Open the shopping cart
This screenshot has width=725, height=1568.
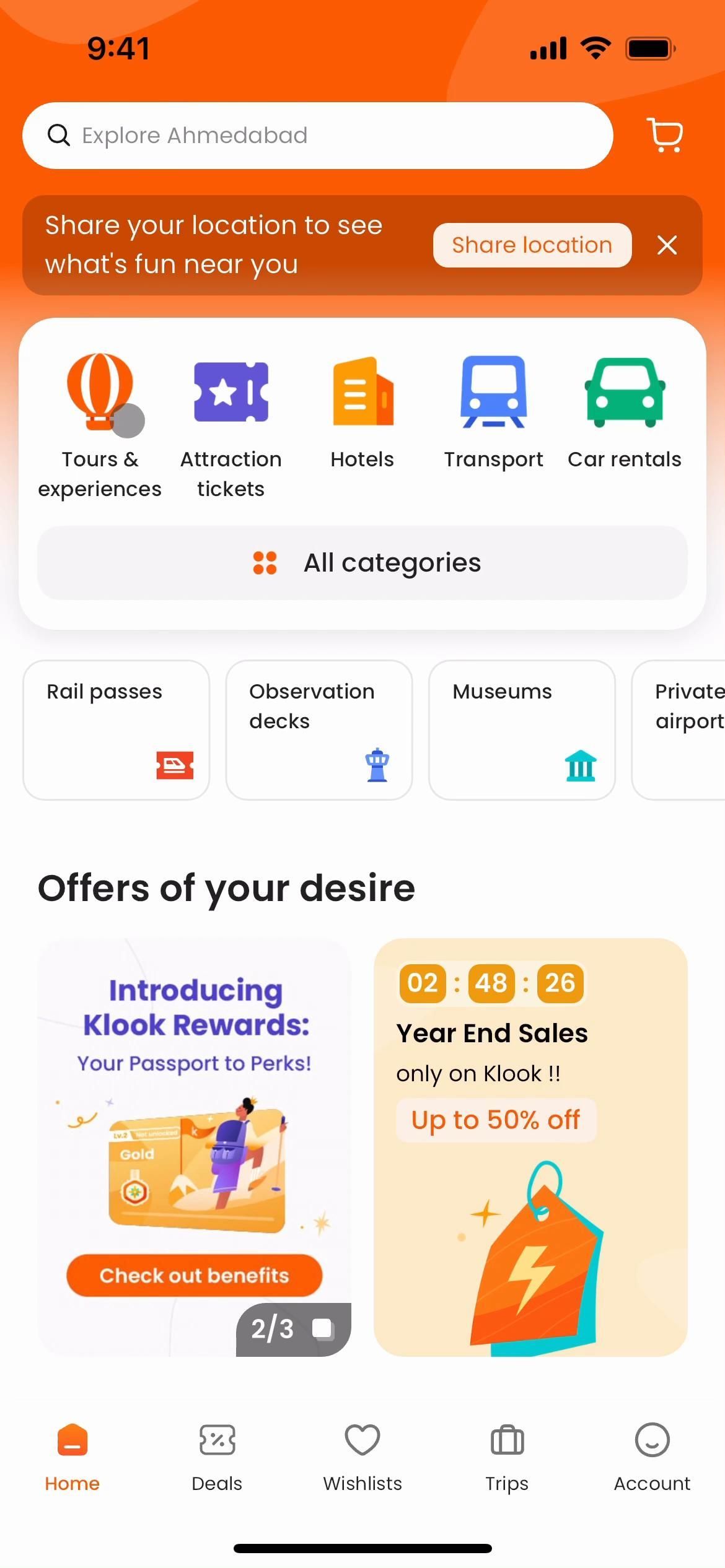(x=665, y=135)
